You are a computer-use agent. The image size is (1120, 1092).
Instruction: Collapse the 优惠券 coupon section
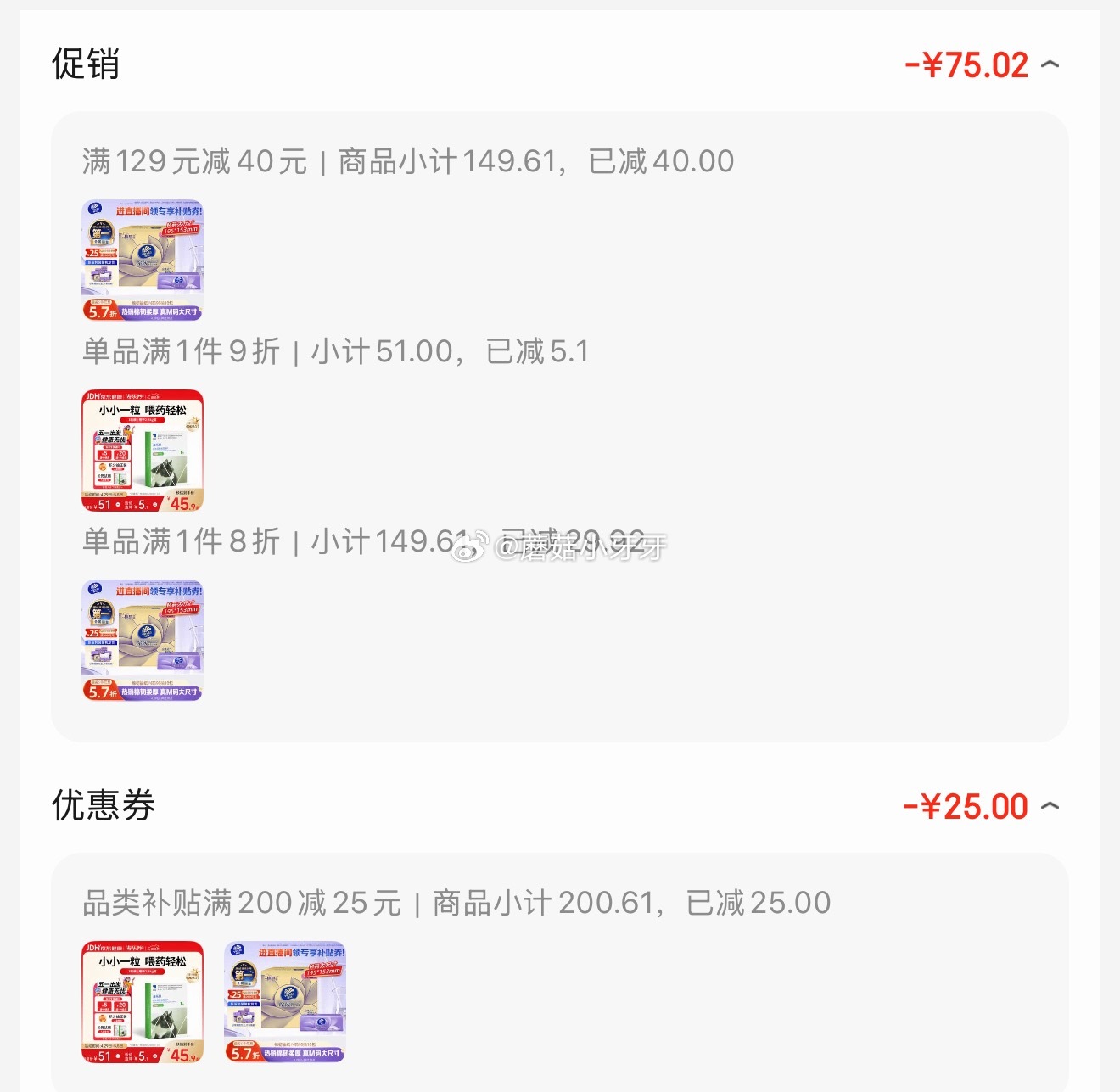(1050, 806)
